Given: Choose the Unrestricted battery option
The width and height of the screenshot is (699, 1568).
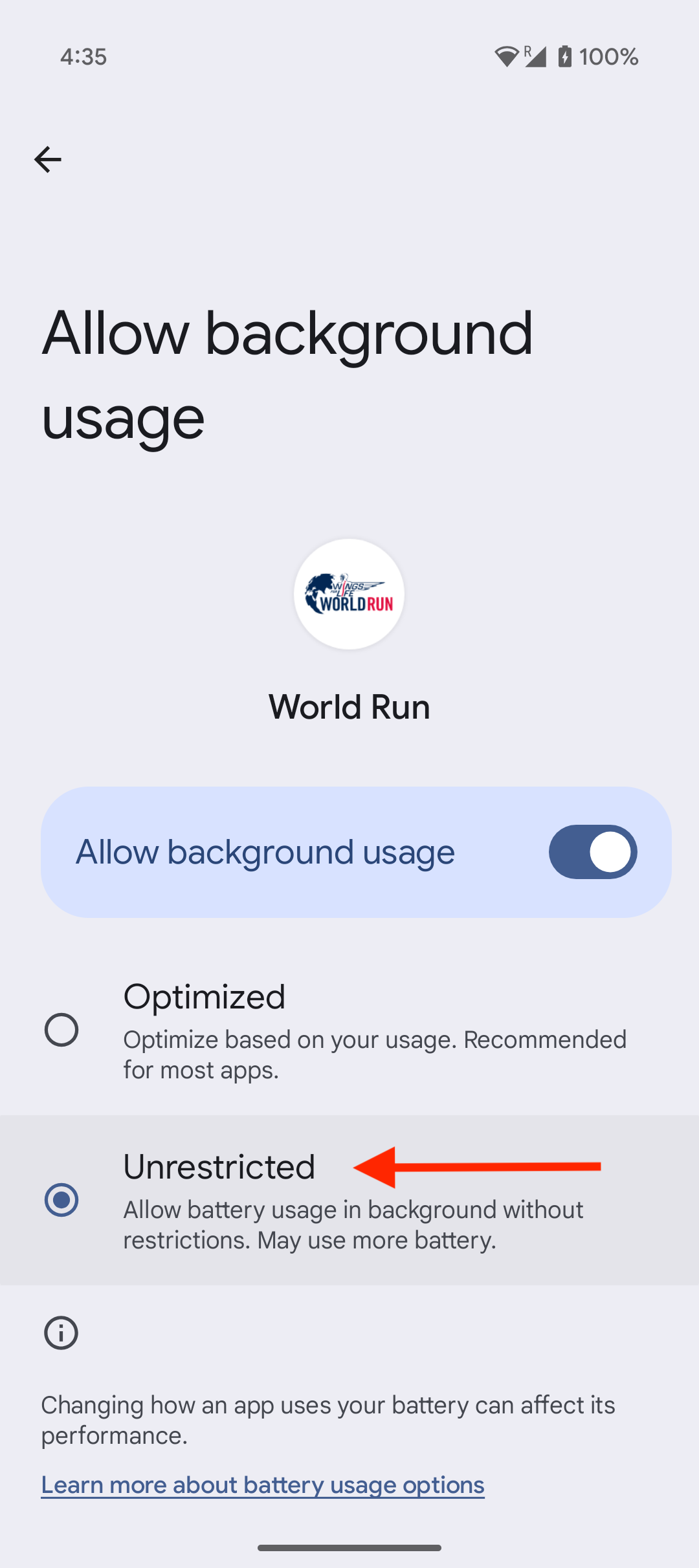Looking at the screenshot, I should 62,1200.
